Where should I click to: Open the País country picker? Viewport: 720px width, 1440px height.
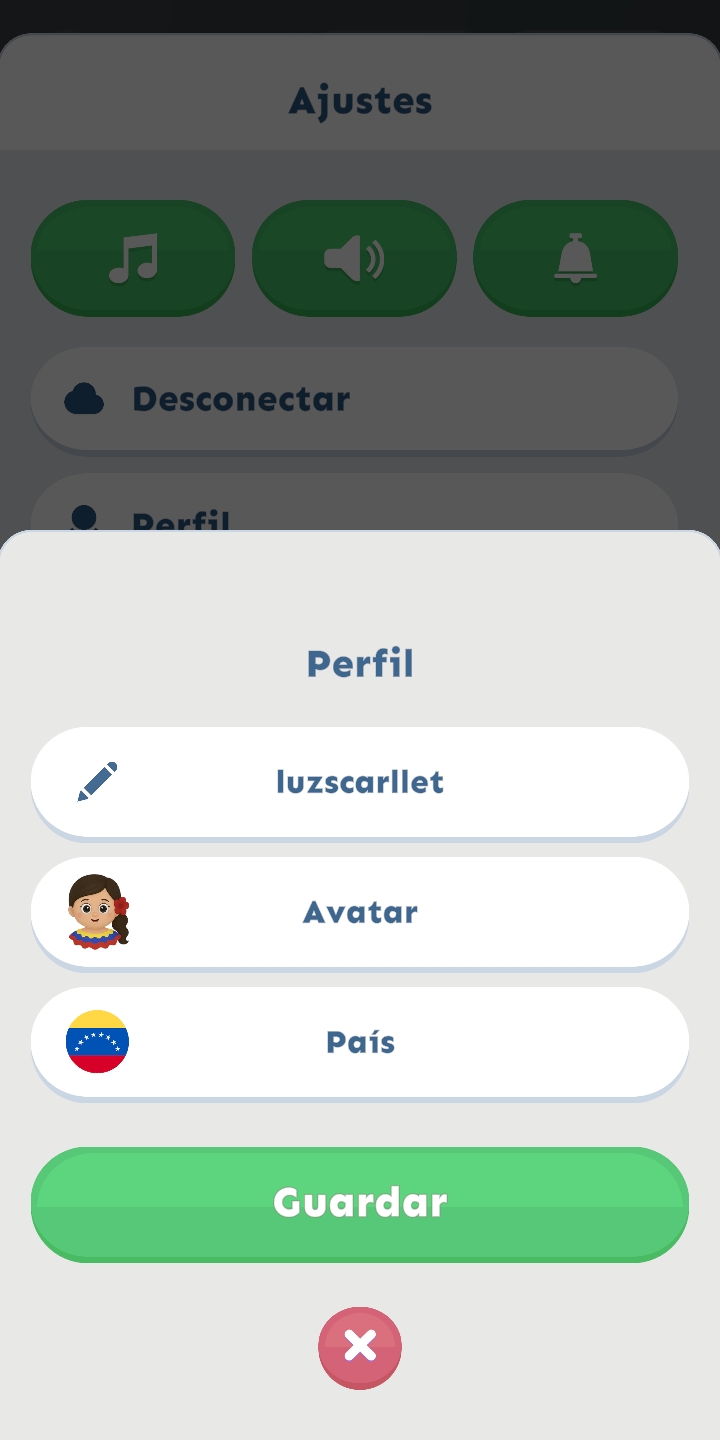pos(360,1042)
